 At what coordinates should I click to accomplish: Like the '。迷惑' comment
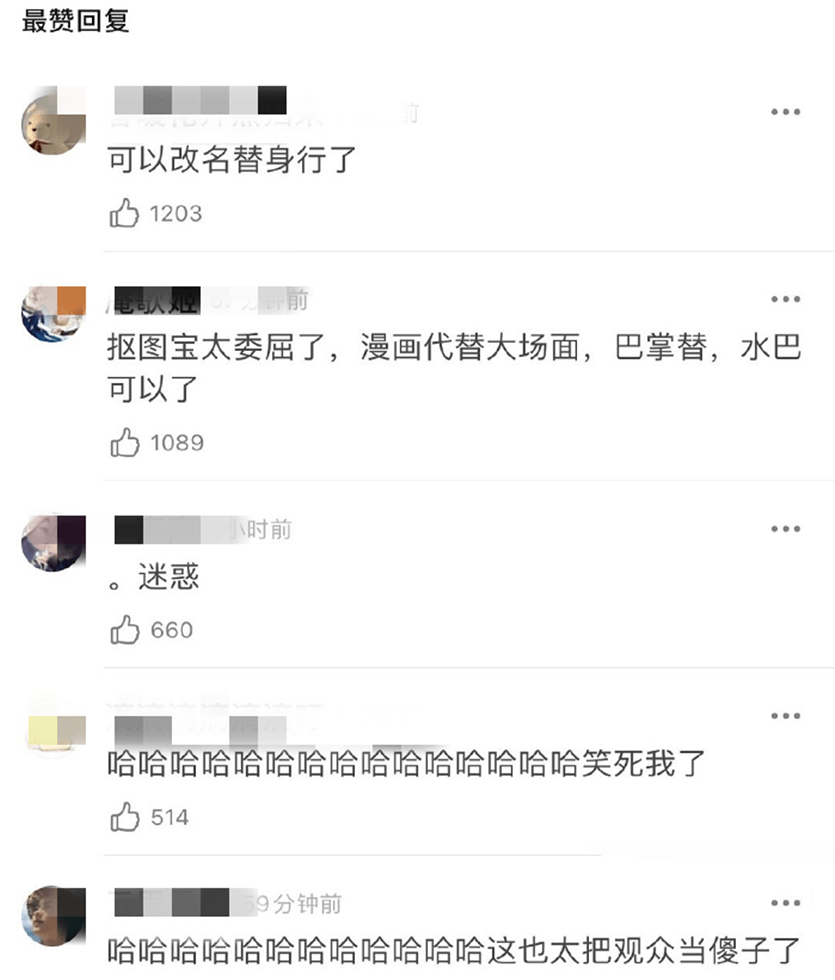coord(125,630)
